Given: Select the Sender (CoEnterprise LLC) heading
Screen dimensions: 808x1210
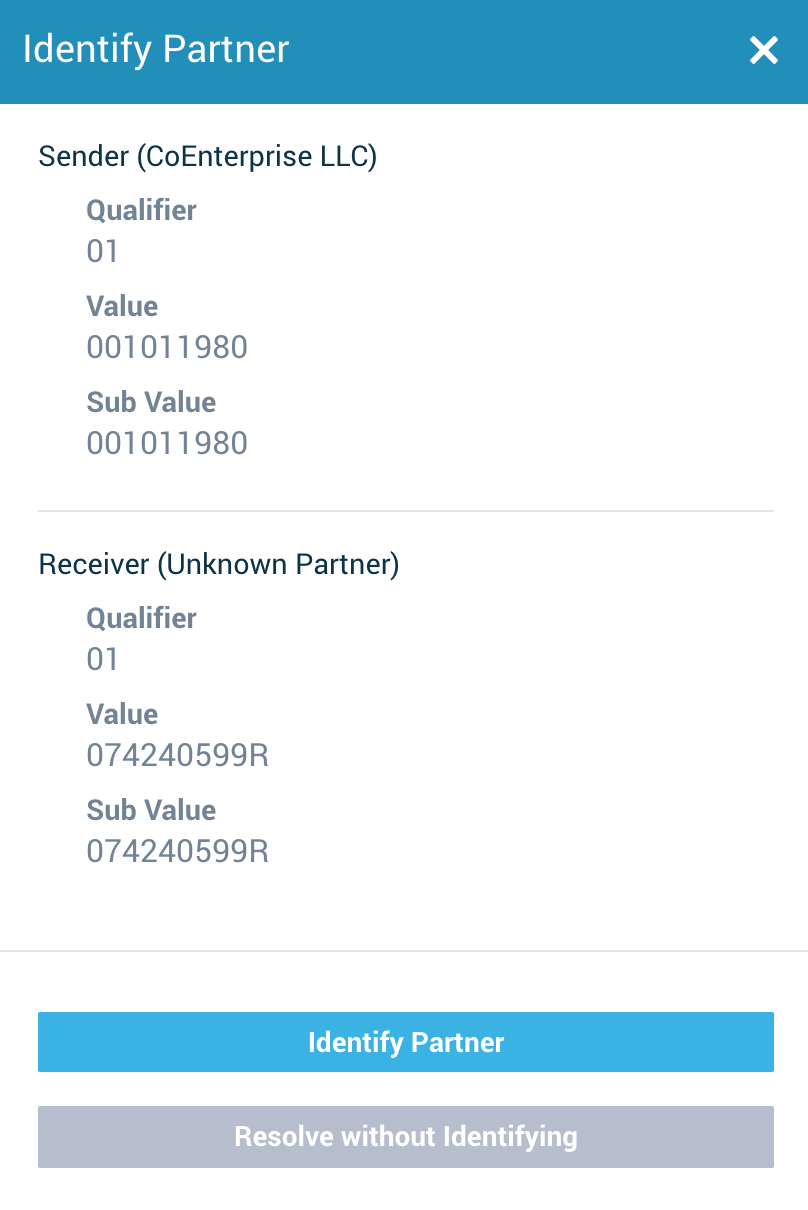Looking at the screenshot, I should 208,157.
